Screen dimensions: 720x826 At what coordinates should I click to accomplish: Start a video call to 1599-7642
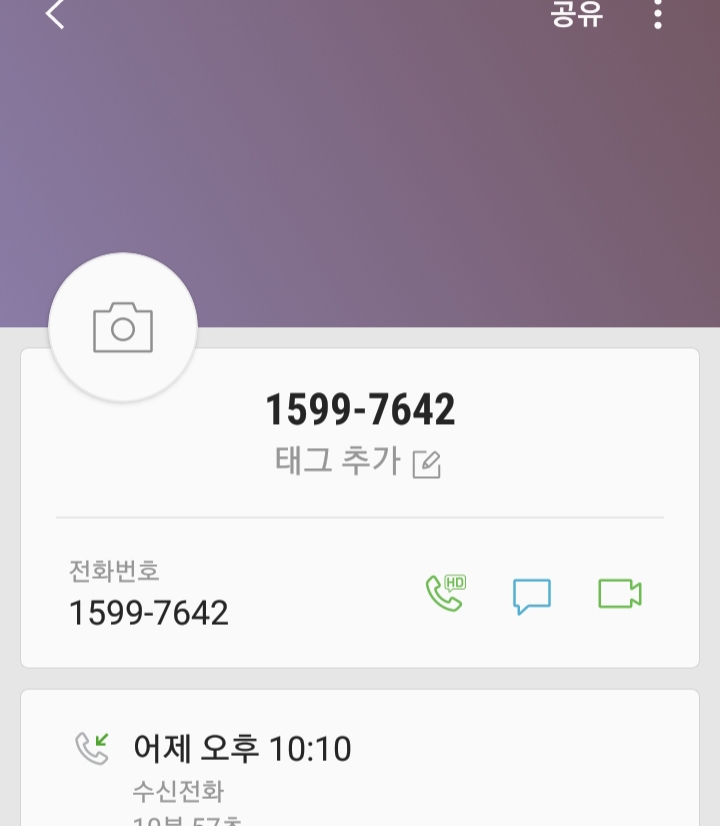point(619,593)
